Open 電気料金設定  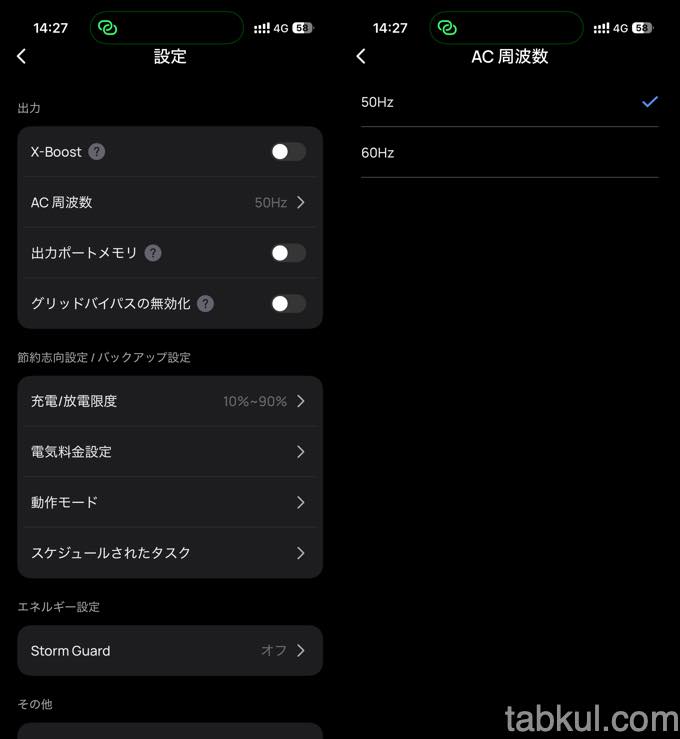point(170,452)
